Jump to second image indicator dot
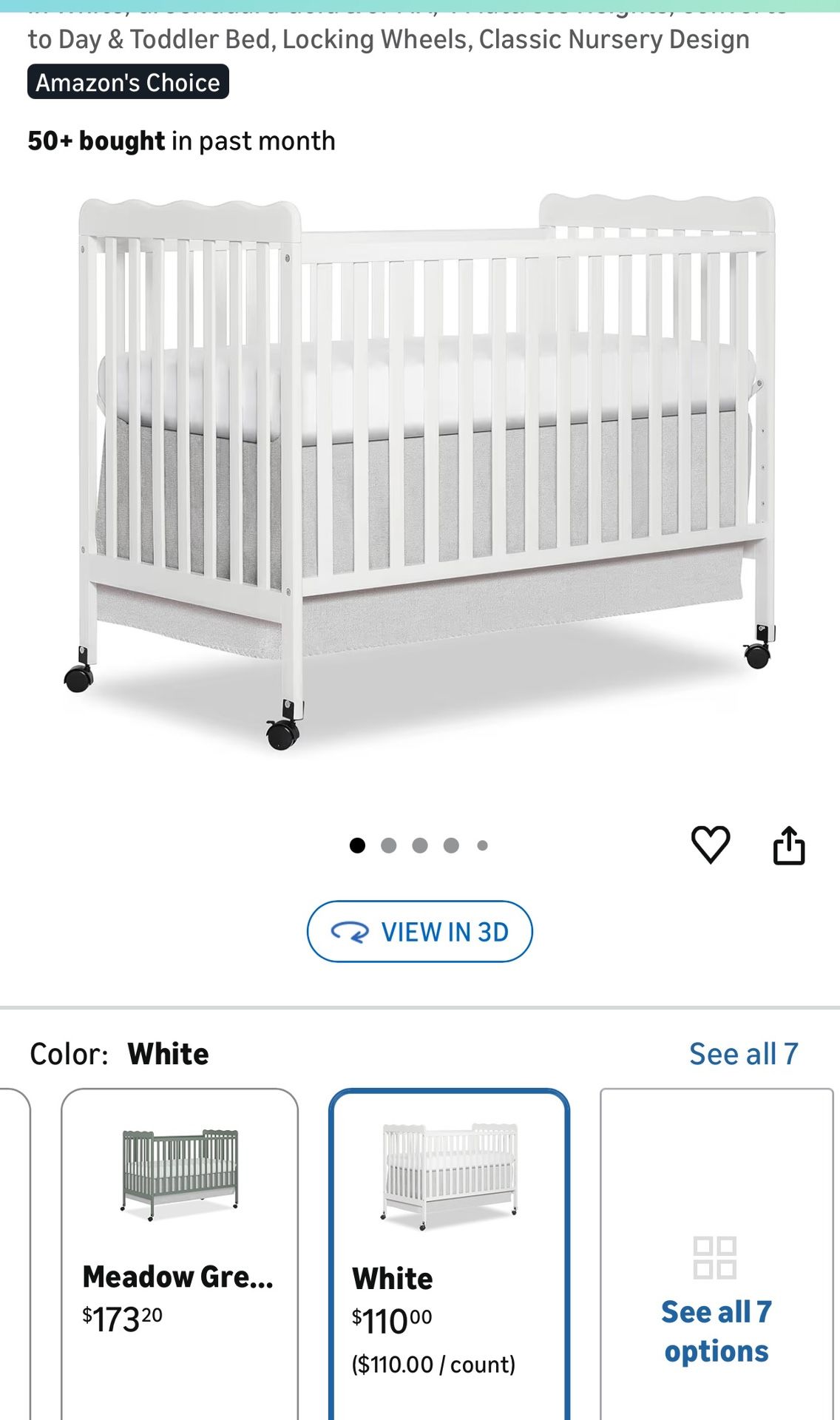The width and height of the screenshot is (840, 1420). tap(388, 845)
